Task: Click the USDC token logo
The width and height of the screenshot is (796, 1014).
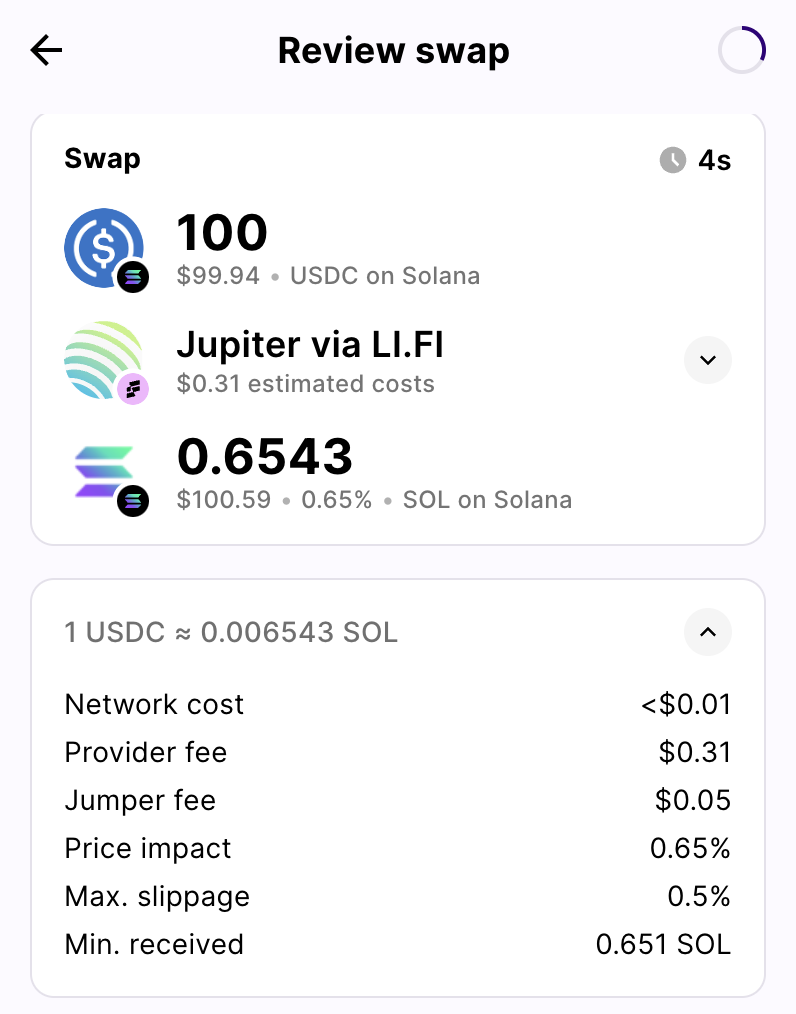Action: click(103, 246)
